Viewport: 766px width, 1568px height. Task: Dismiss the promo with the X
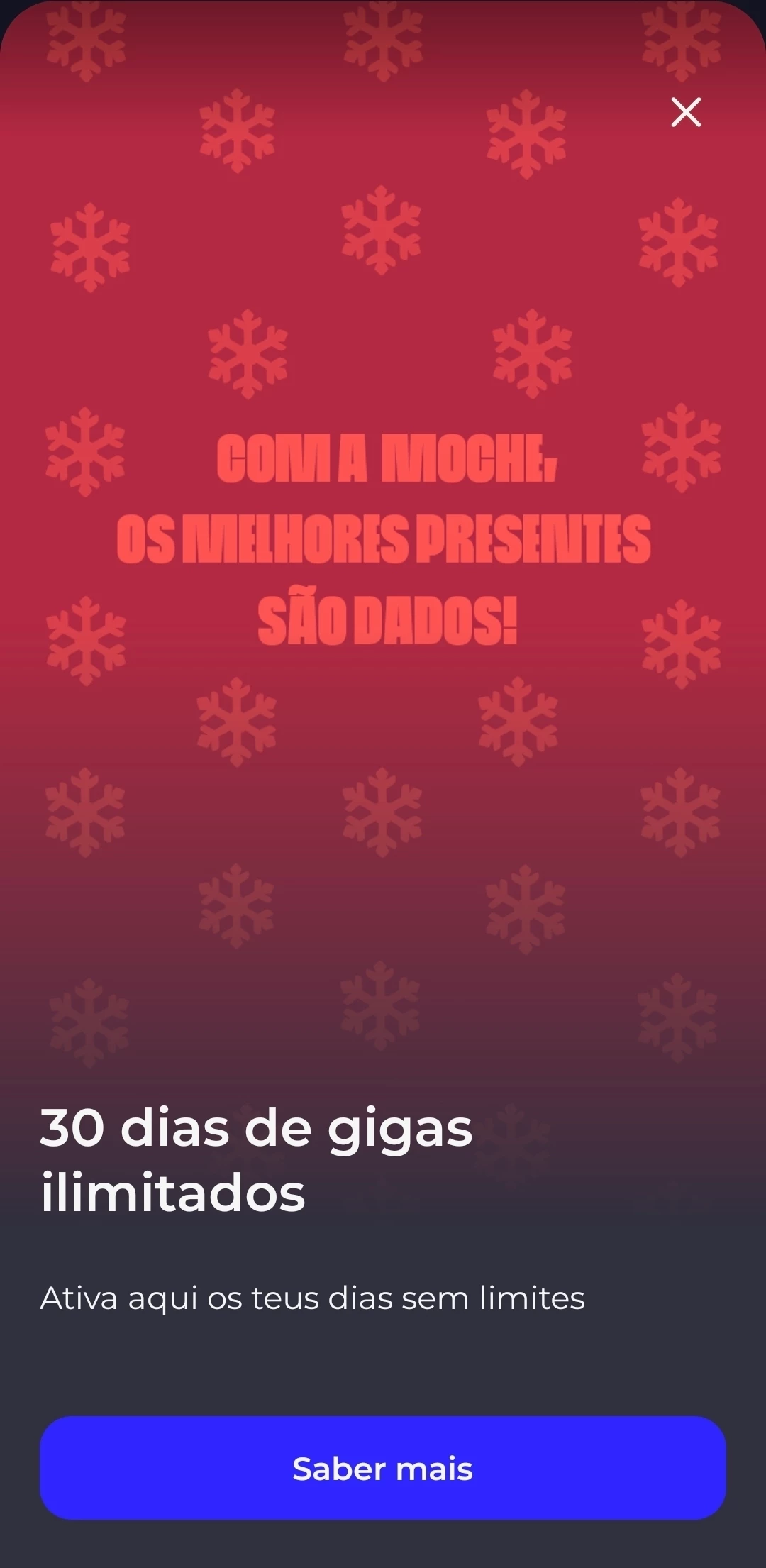(x=686, y=112)
